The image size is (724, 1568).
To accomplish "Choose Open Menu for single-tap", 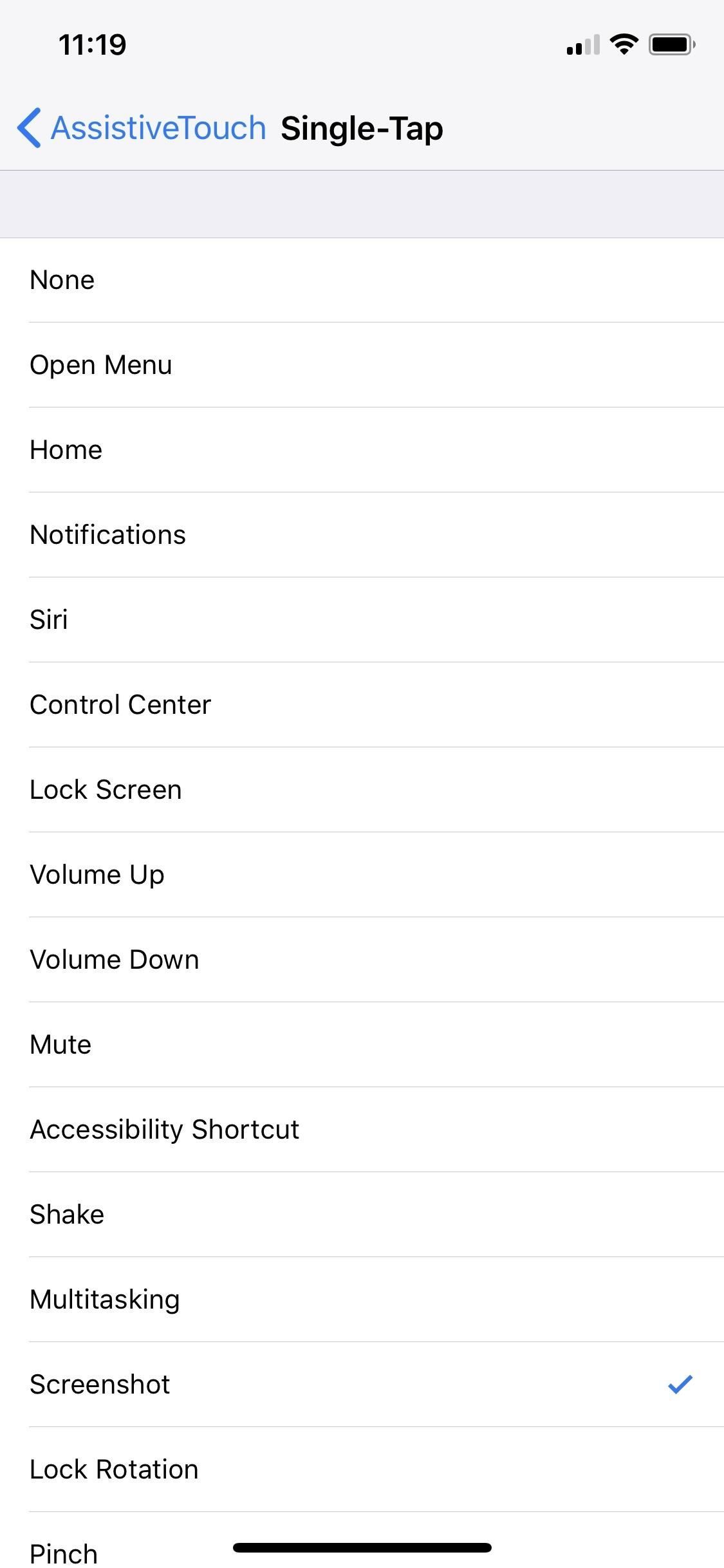I will click(101, 365).
